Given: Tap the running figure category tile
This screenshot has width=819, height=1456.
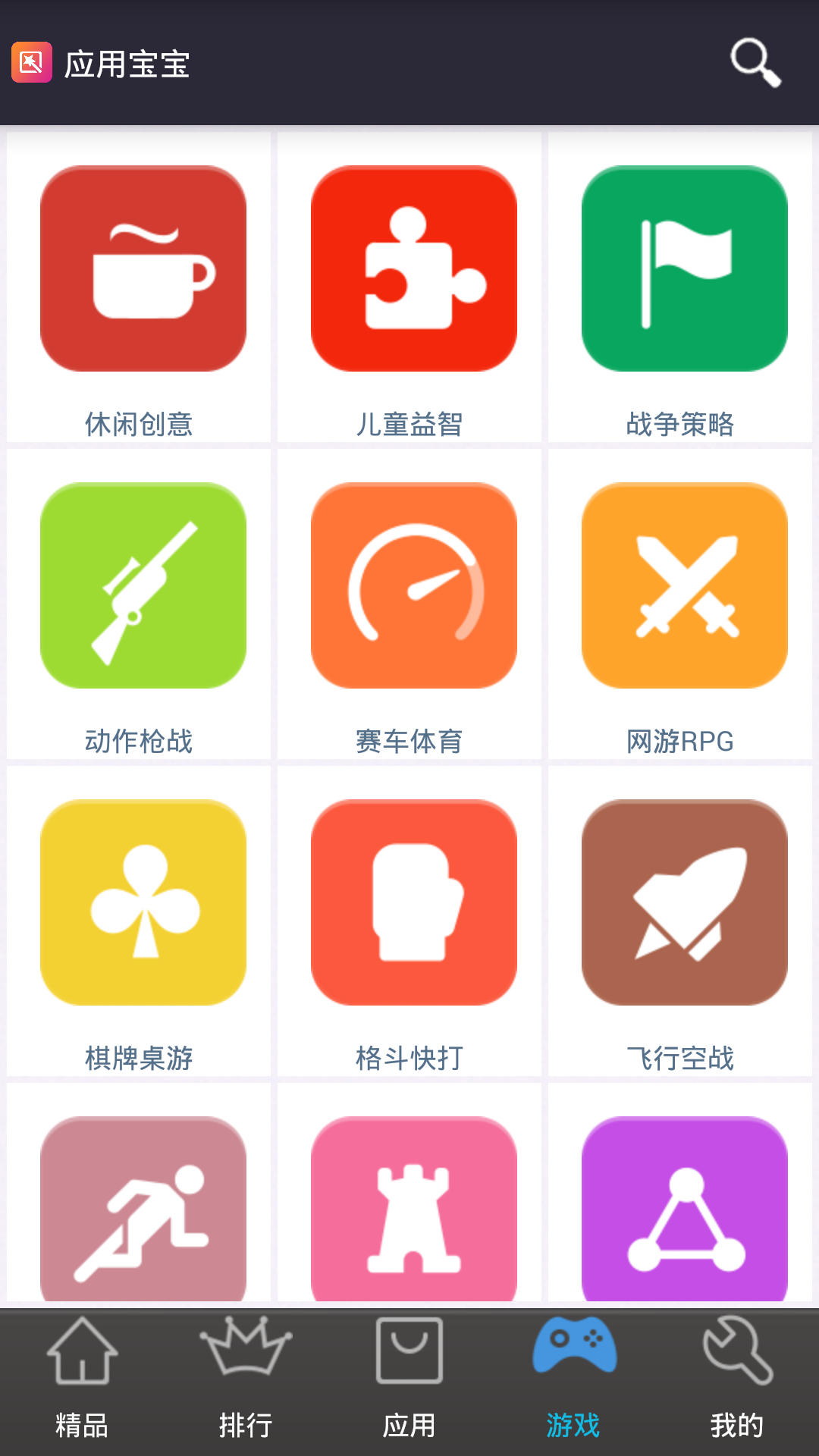Looking at the screenshot, I should 139,1193.
